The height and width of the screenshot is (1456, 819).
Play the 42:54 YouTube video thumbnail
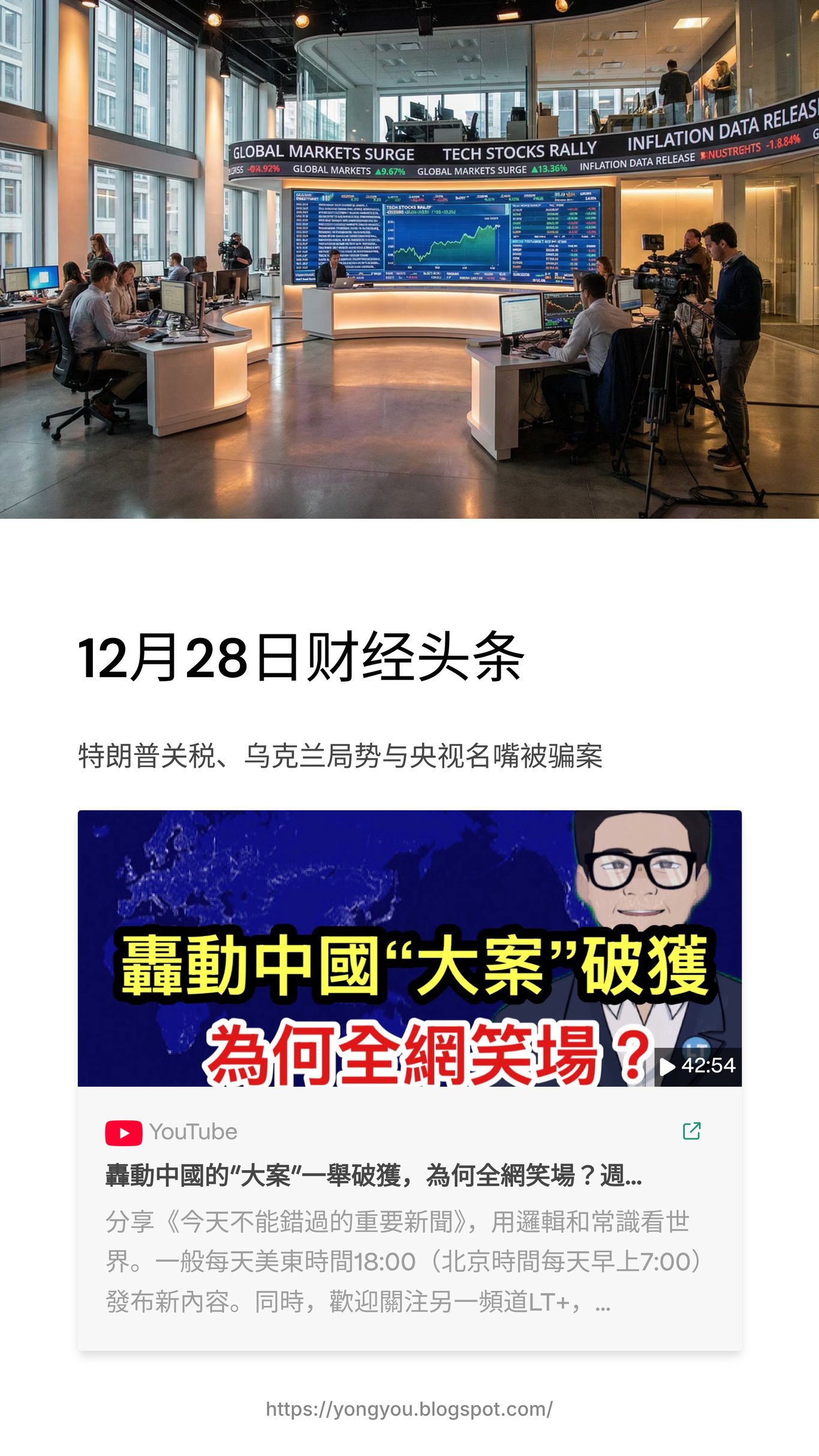click(x=409, y=947)
